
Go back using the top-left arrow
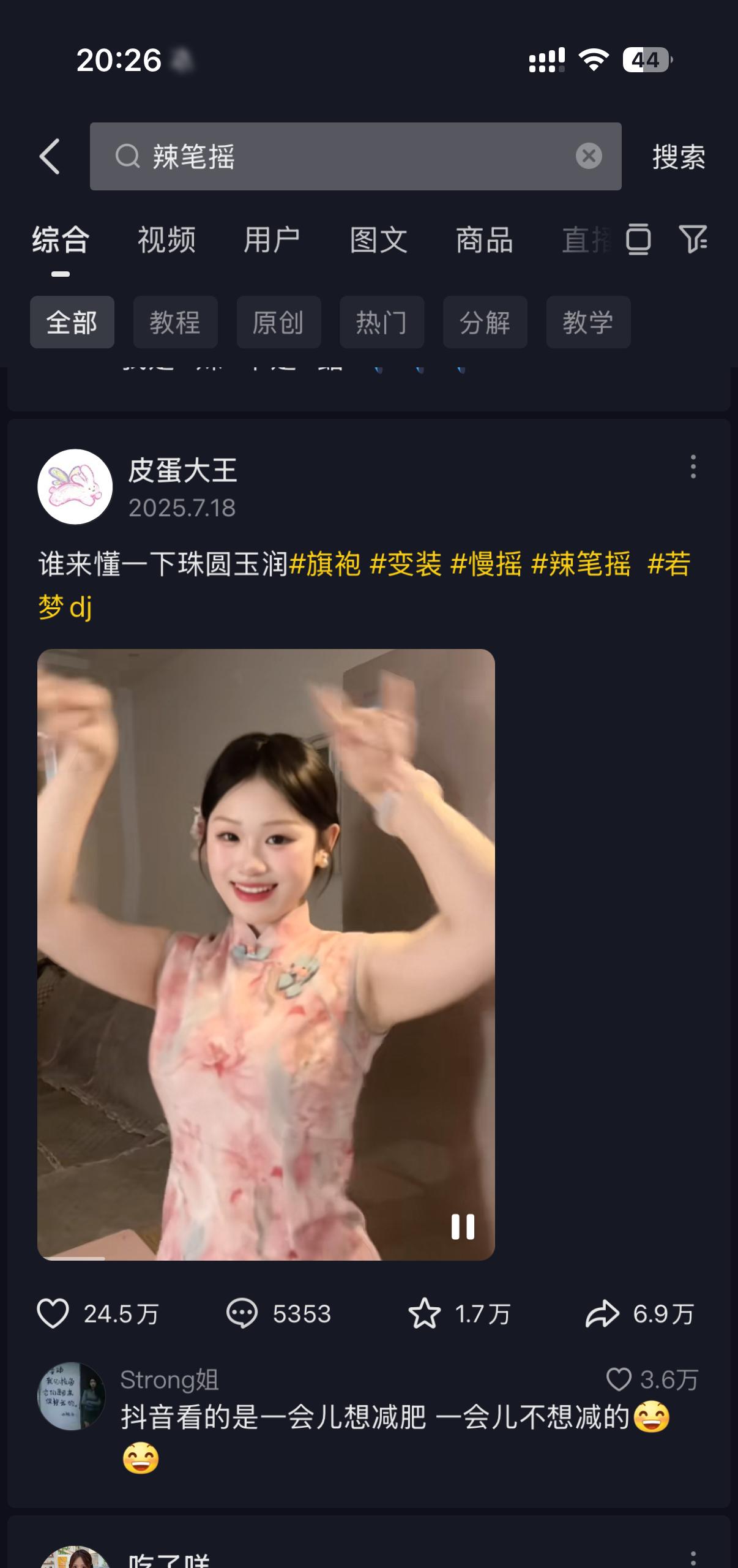(50, 156)
